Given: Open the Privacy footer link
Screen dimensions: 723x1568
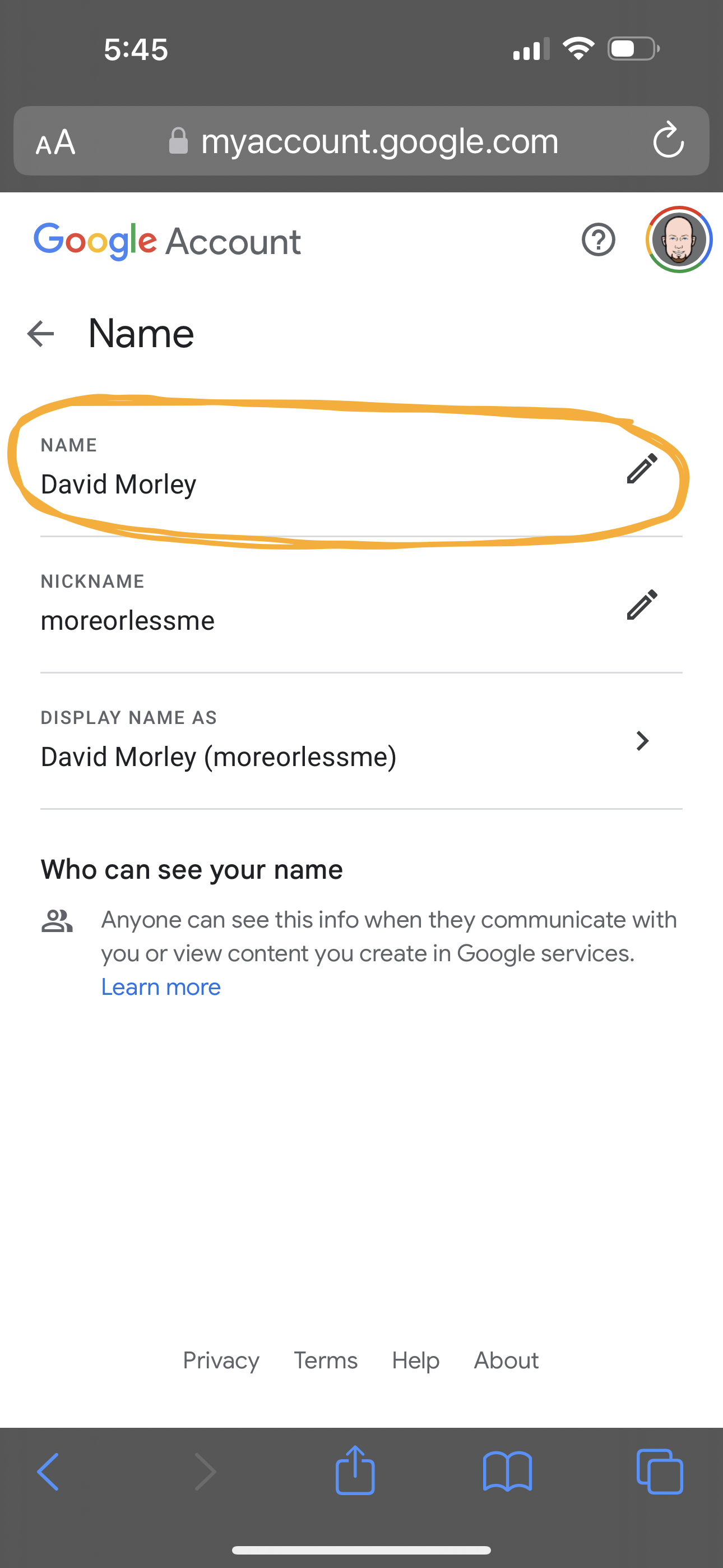Looking at the screenshot, I should pyautogui.click(x=221, y=1361).
